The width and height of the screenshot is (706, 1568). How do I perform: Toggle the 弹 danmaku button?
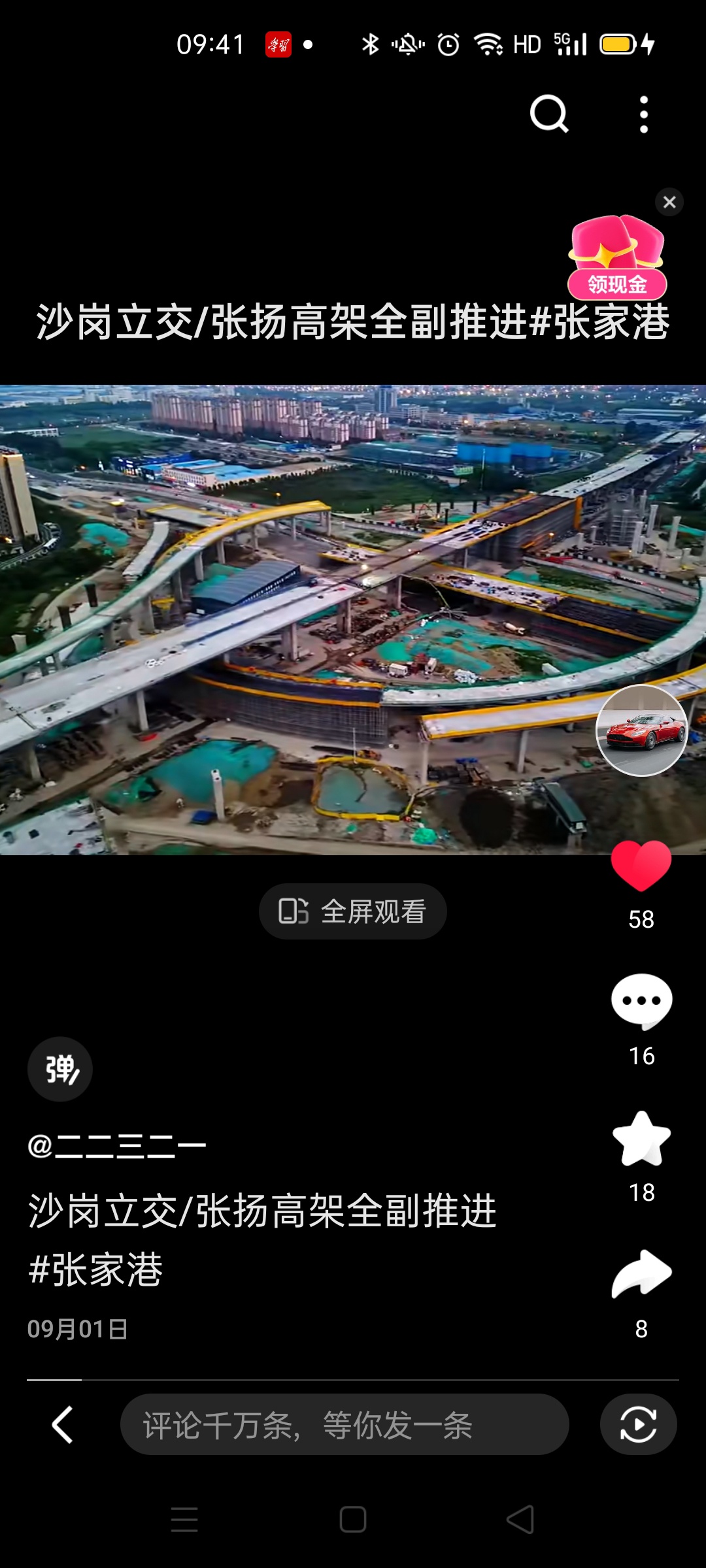coord(60,1070)
